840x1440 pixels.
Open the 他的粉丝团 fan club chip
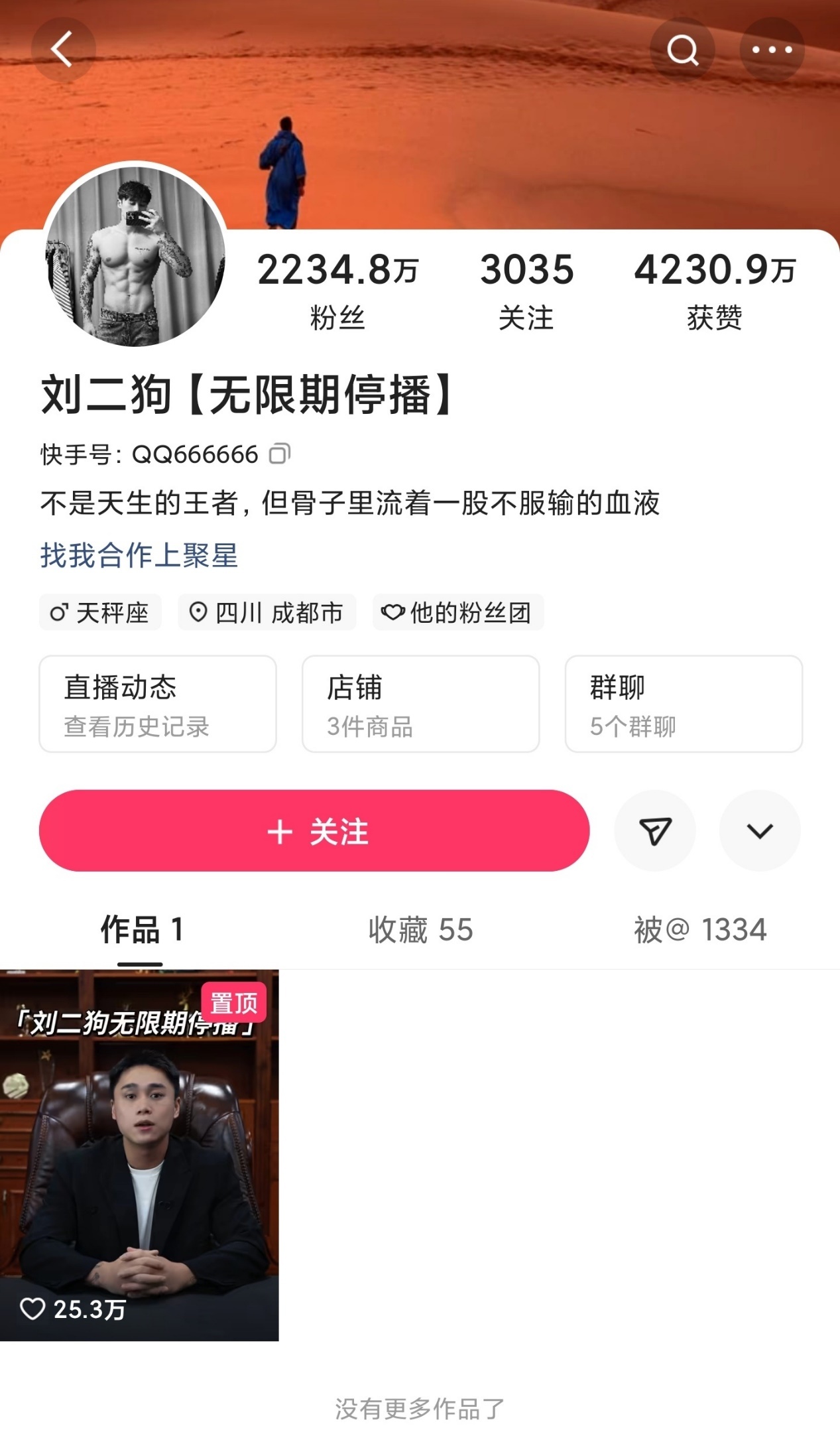[x=458, y=612]
